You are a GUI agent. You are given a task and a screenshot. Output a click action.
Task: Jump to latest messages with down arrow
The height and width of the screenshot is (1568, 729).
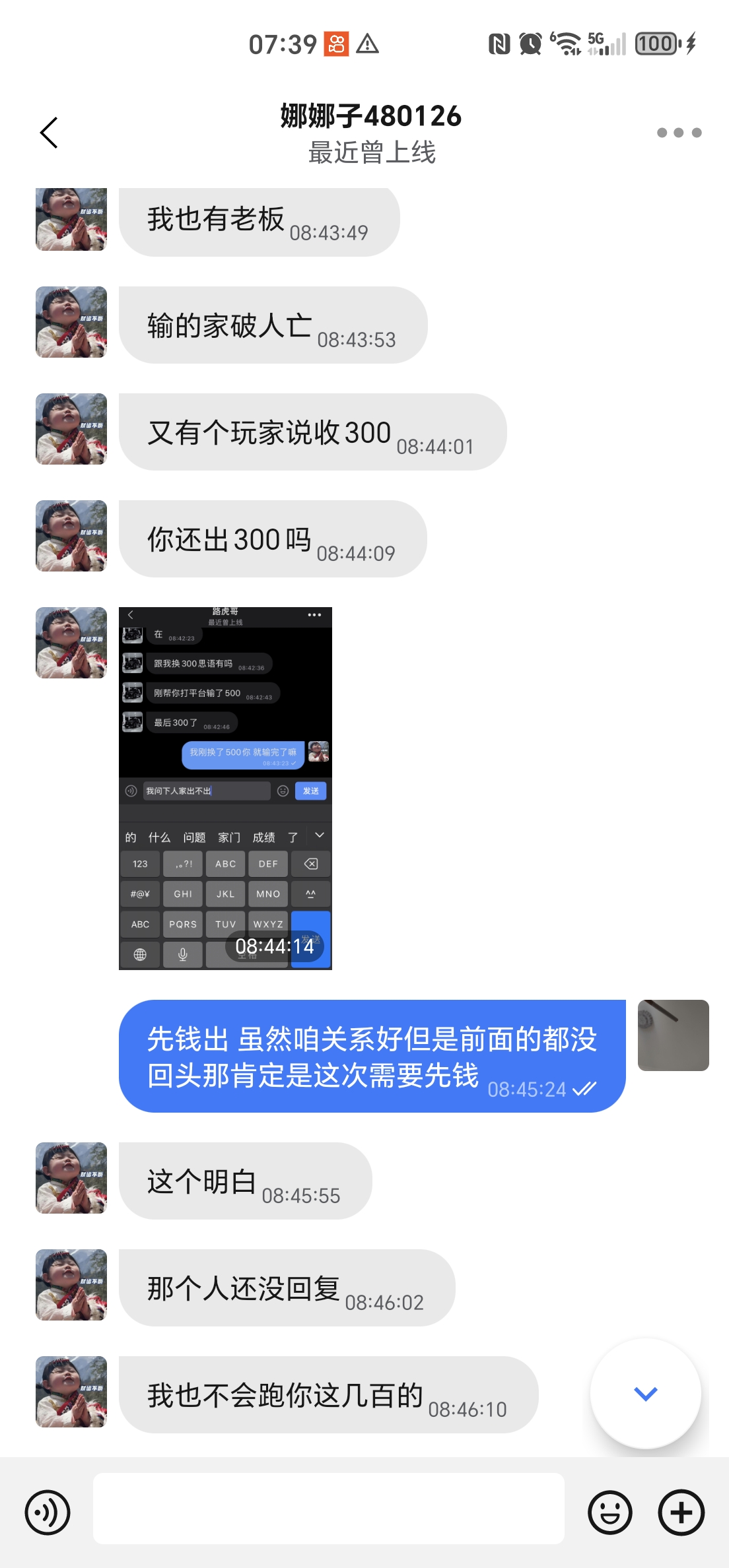(x=645, y=1393)
